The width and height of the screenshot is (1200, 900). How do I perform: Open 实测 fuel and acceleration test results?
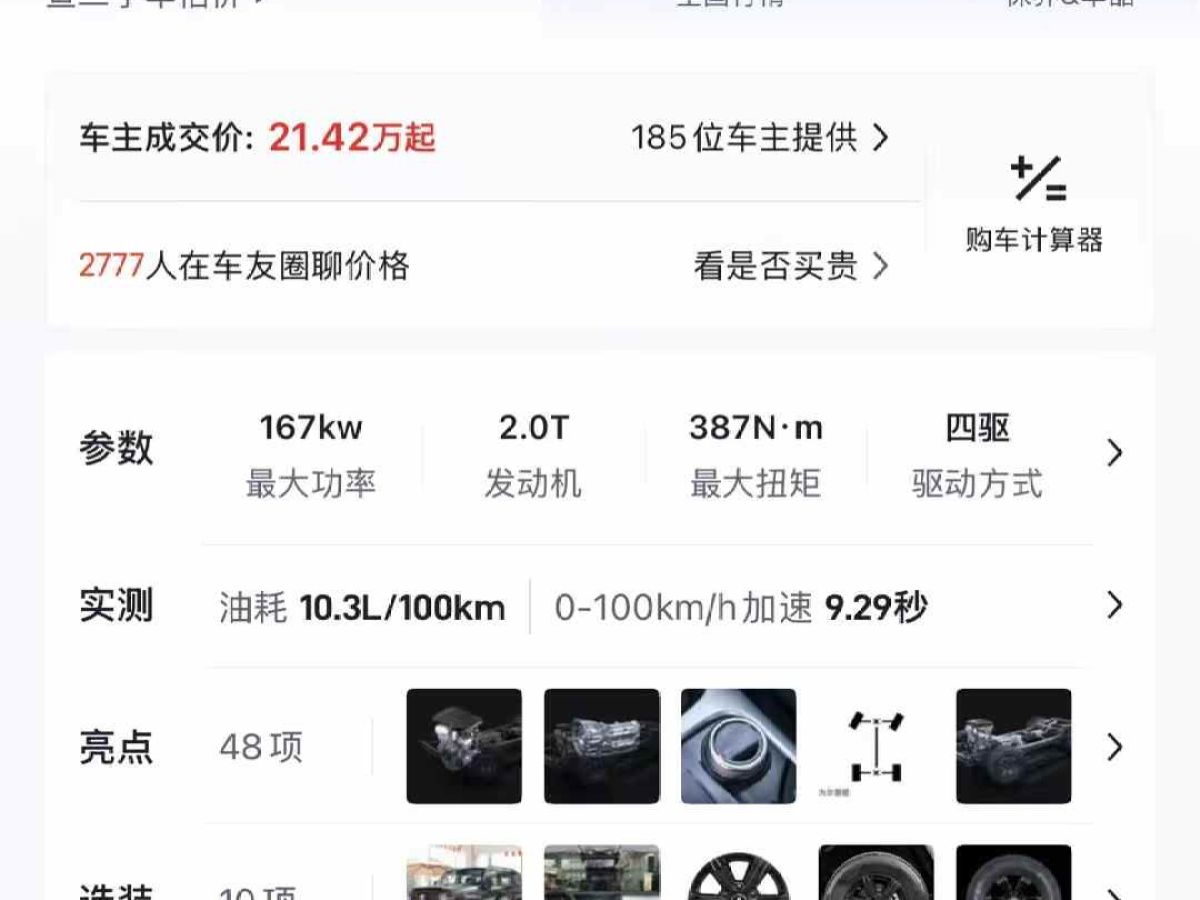click(1114, 605)
